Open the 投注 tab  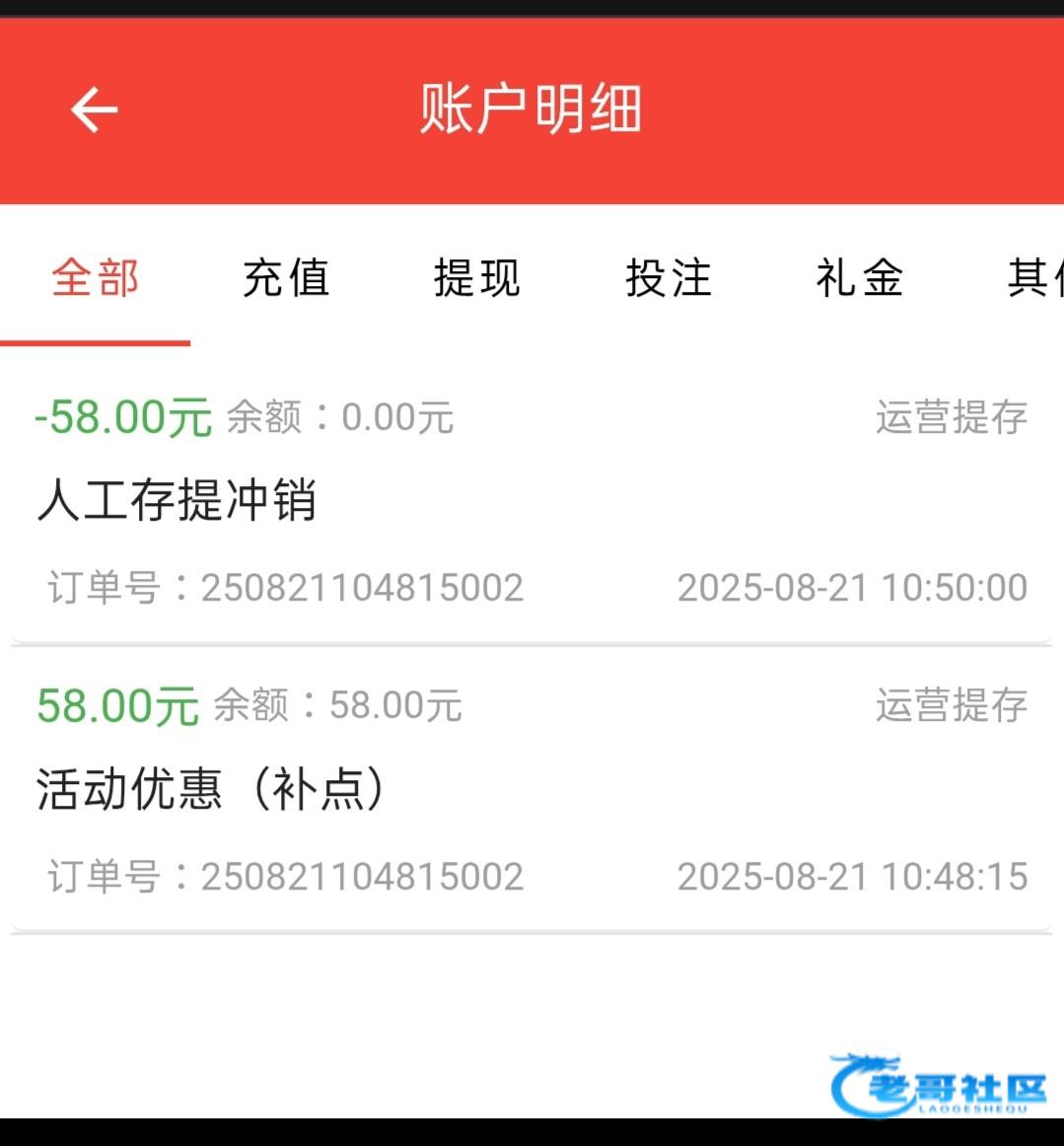click(669, 278)
